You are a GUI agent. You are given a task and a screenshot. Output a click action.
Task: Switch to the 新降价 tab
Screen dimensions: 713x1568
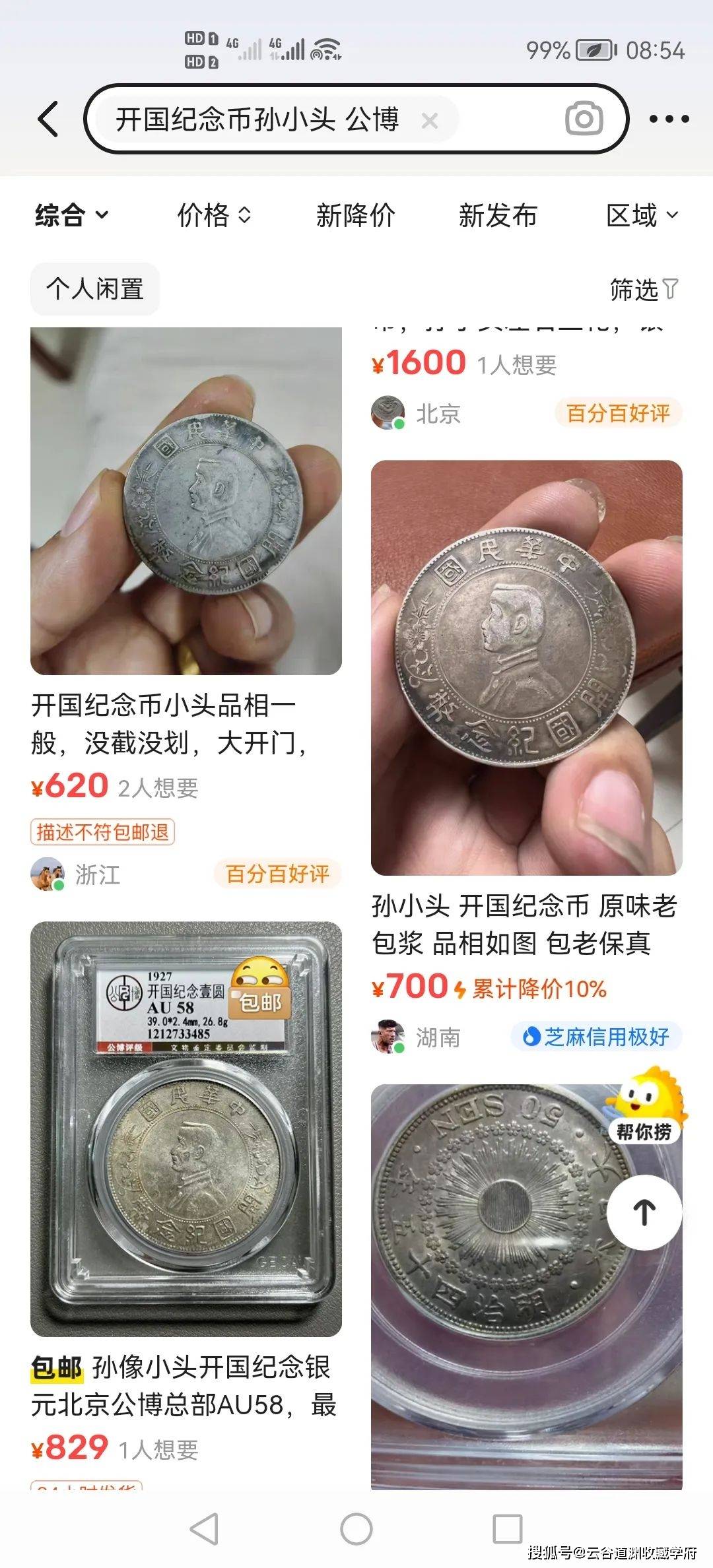click(x=355, y=215)
